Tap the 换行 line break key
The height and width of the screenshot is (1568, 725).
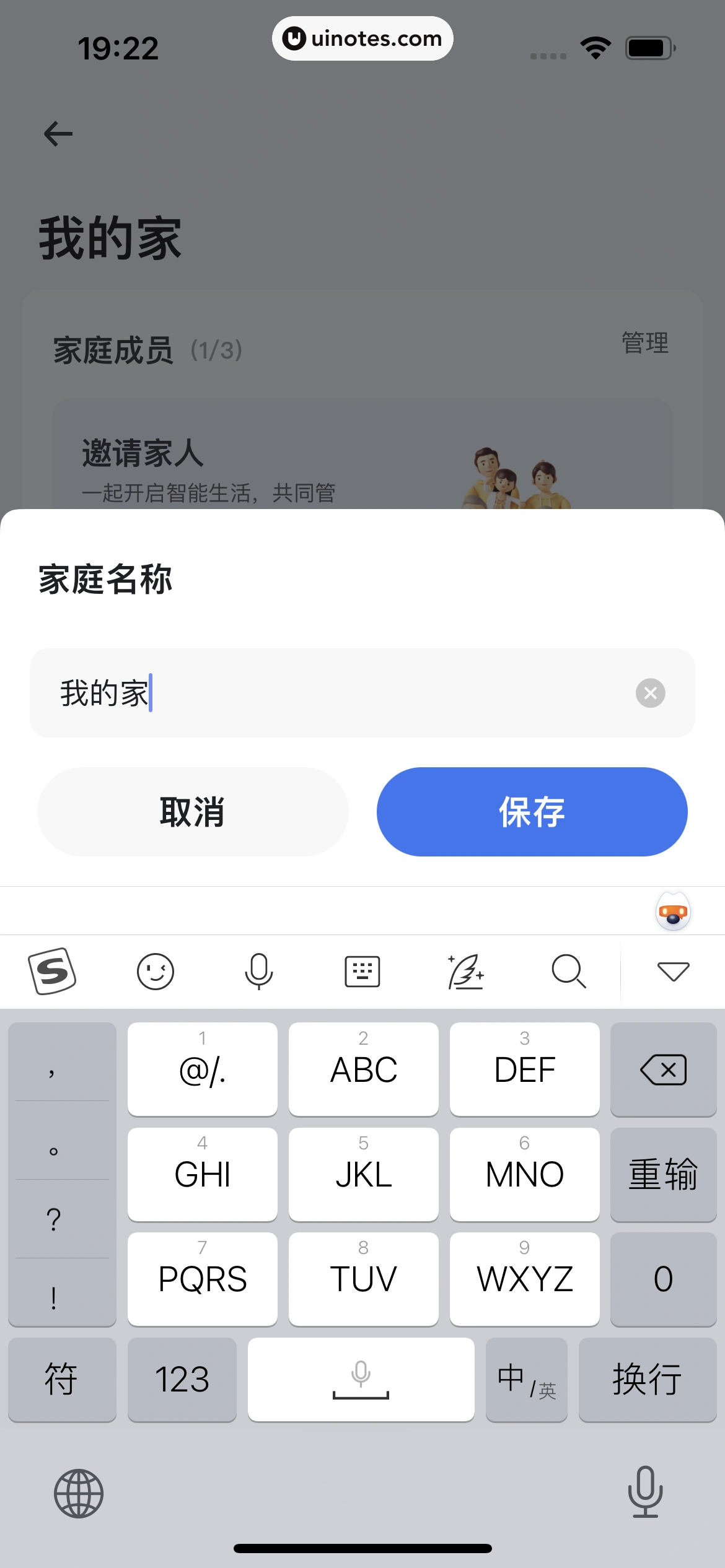[x=647, y=1379]
